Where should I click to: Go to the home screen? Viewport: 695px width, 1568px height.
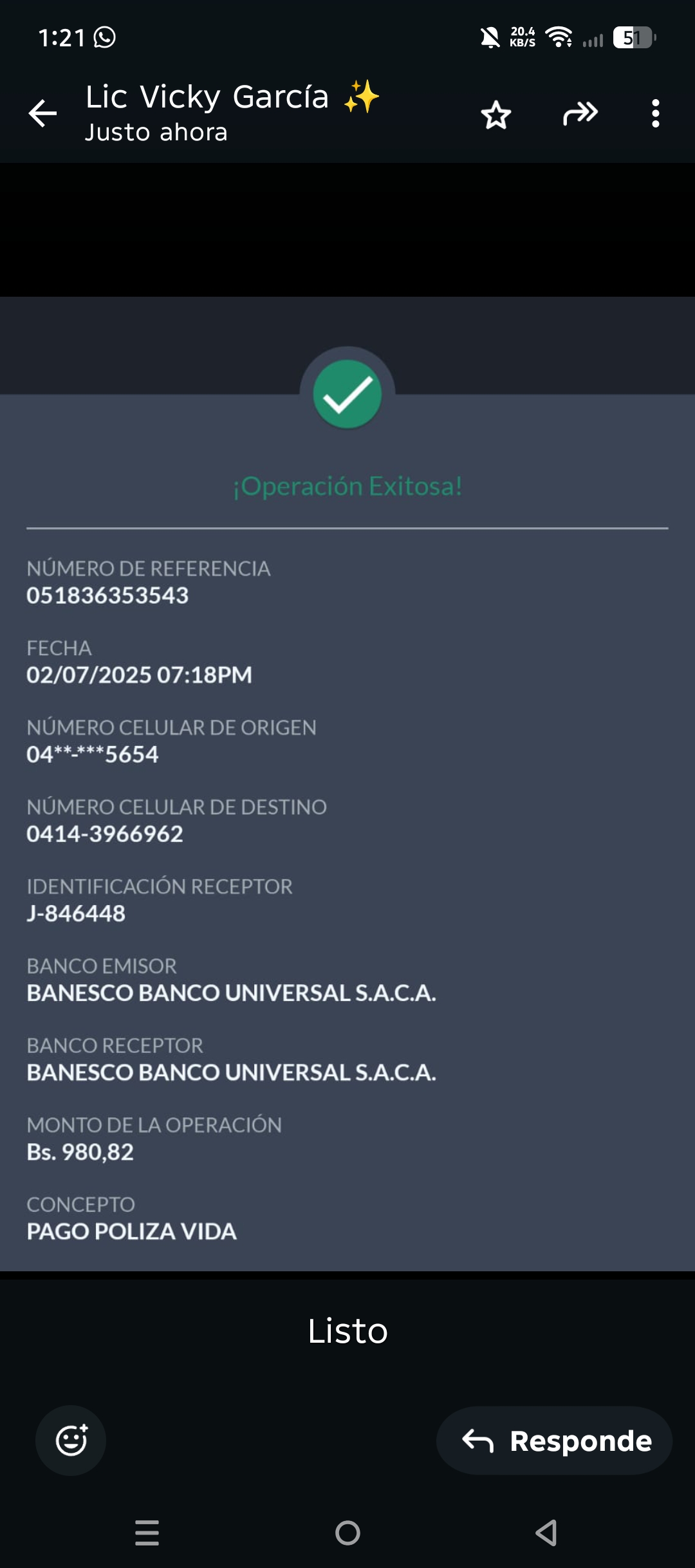click(347, 1533)
